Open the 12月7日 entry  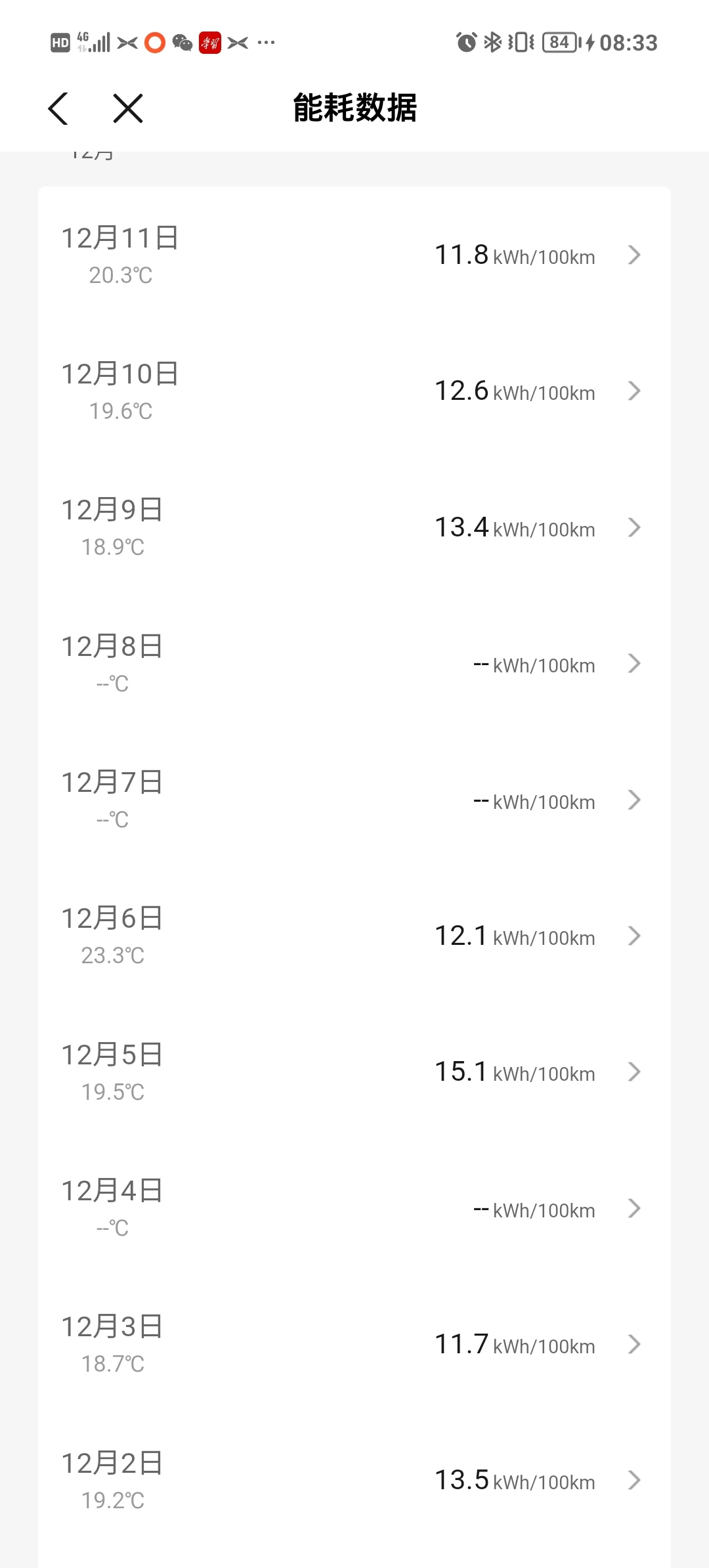[x=354, y=800]
